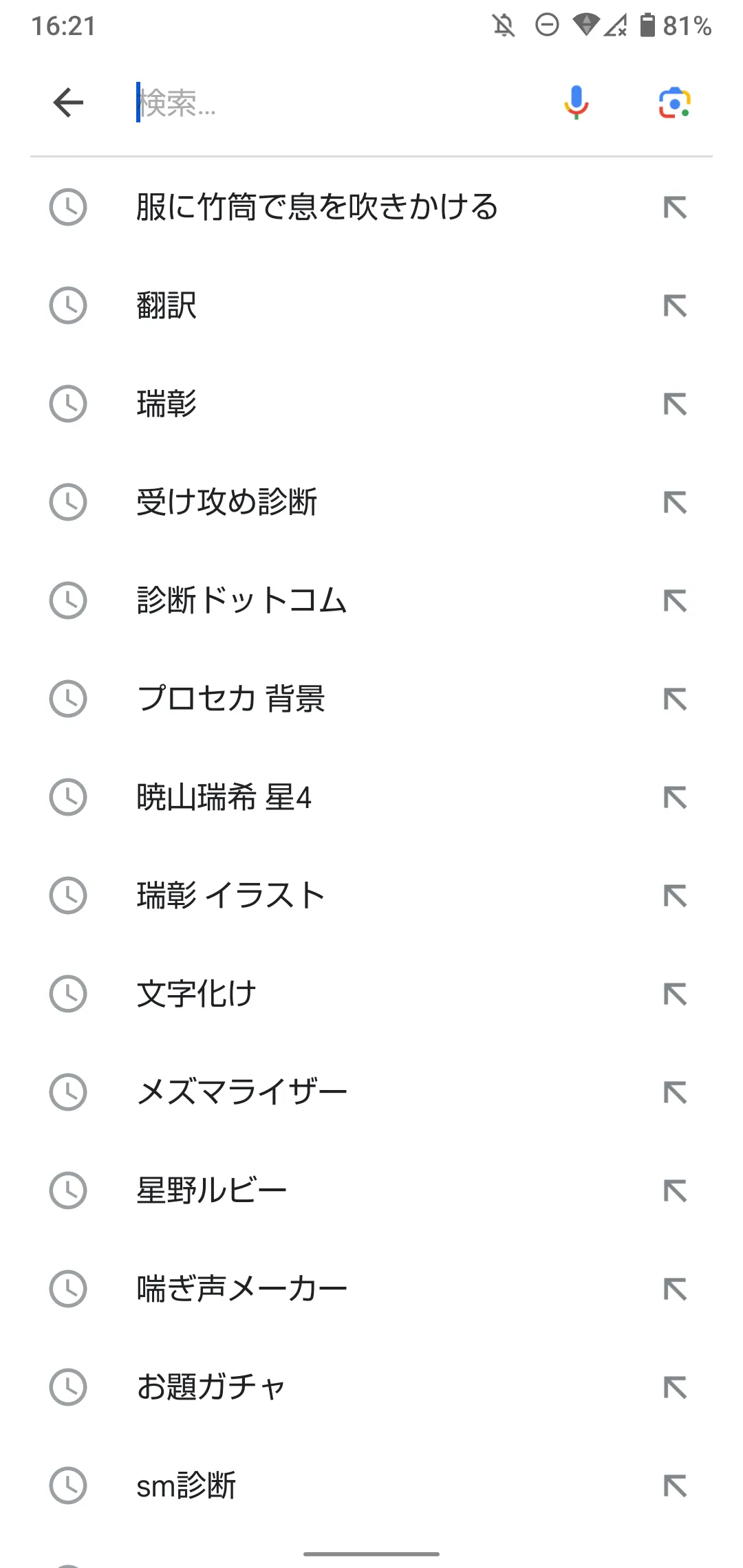Go back using the arrow icon

coord(68,103)
